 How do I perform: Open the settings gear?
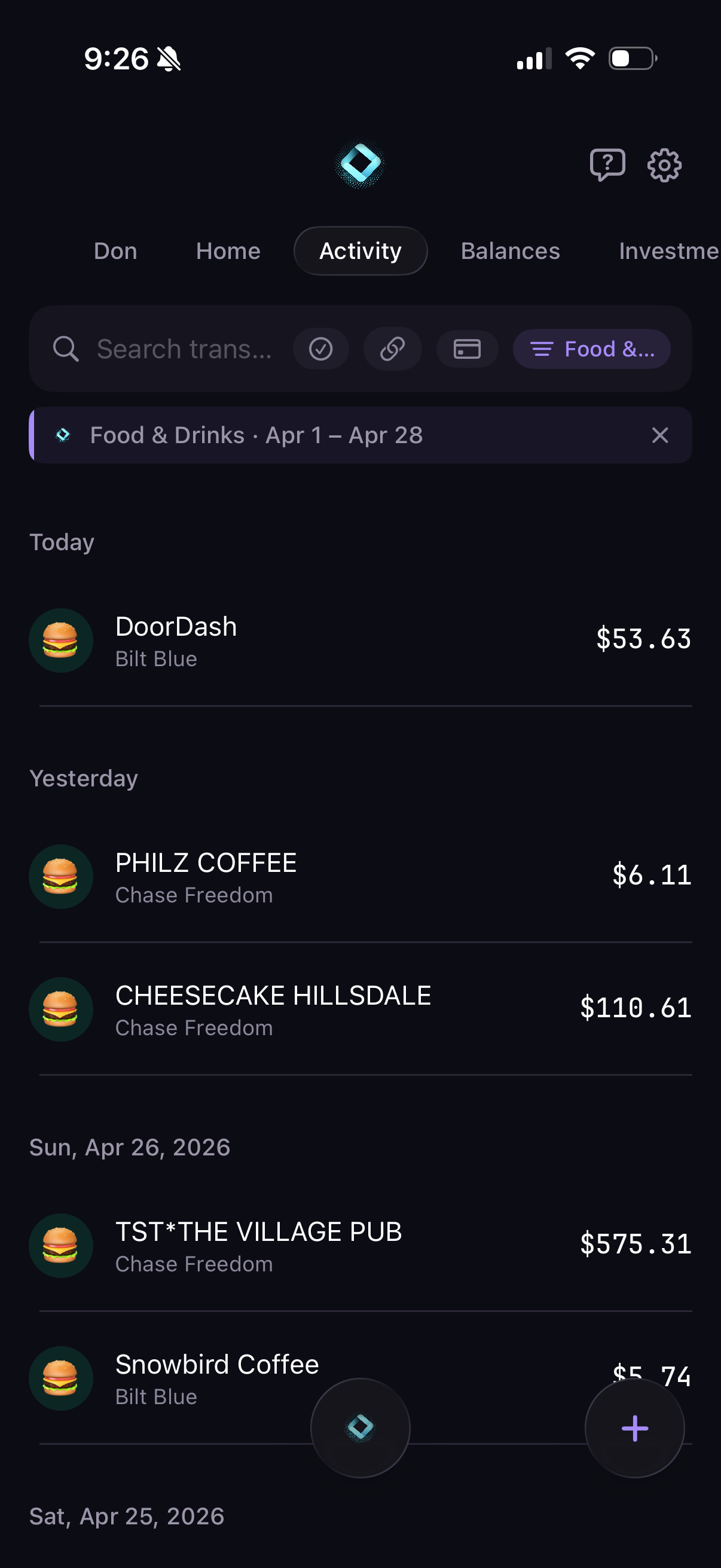664,164
